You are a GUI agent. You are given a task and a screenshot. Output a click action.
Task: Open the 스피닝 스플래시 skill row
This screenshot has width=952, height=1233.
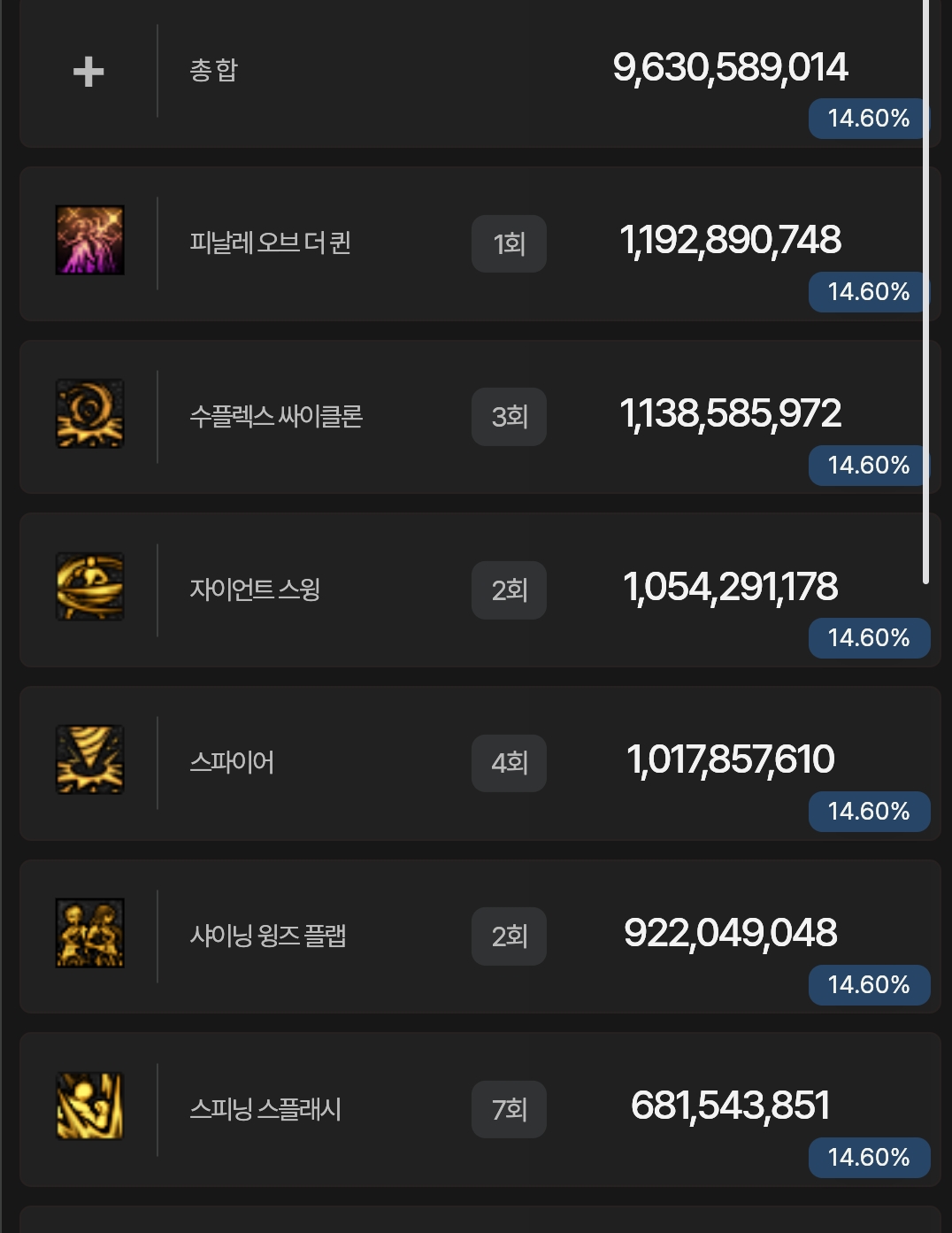coord(265,1109)
